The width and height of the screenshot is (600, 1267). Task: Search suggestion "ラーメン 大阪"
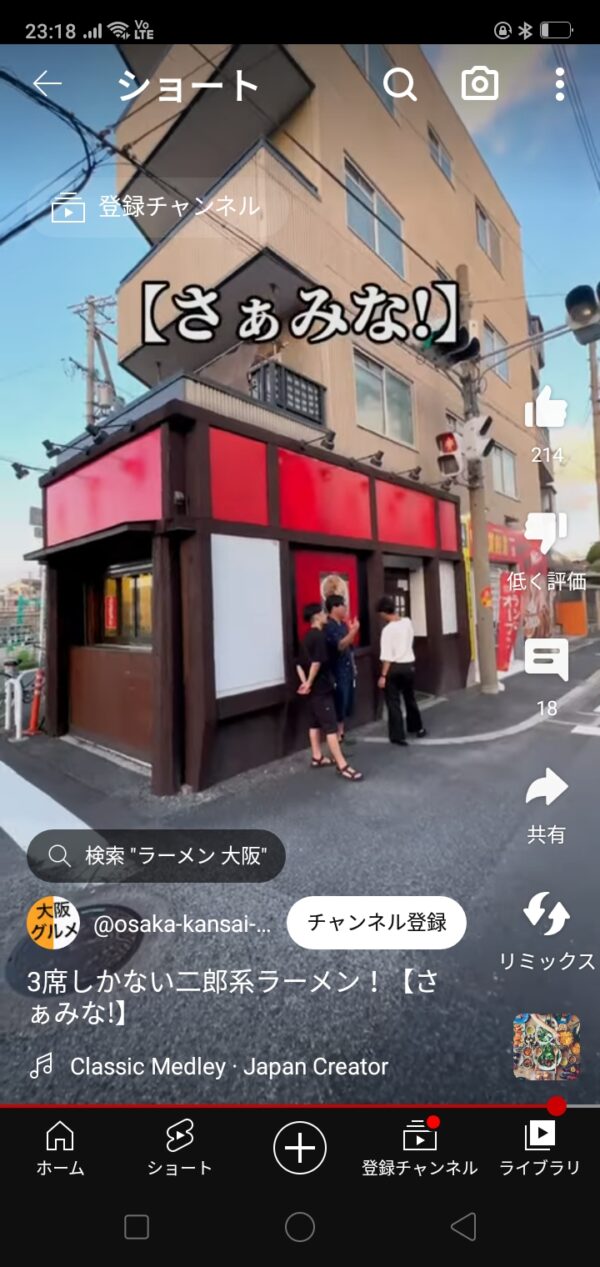pos(156,856)
